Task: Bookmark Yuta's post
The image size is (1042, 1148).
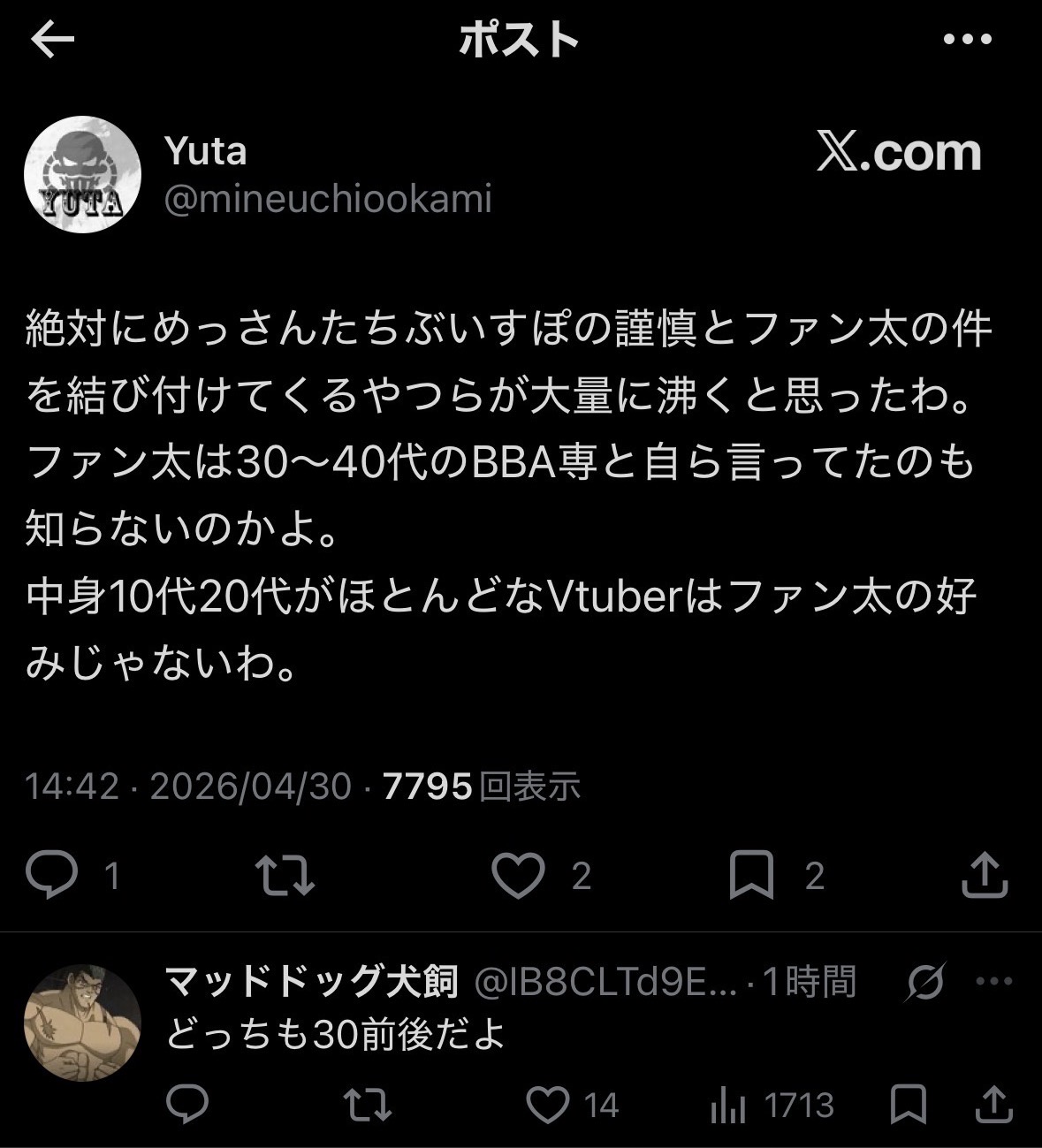Action: 751,875
